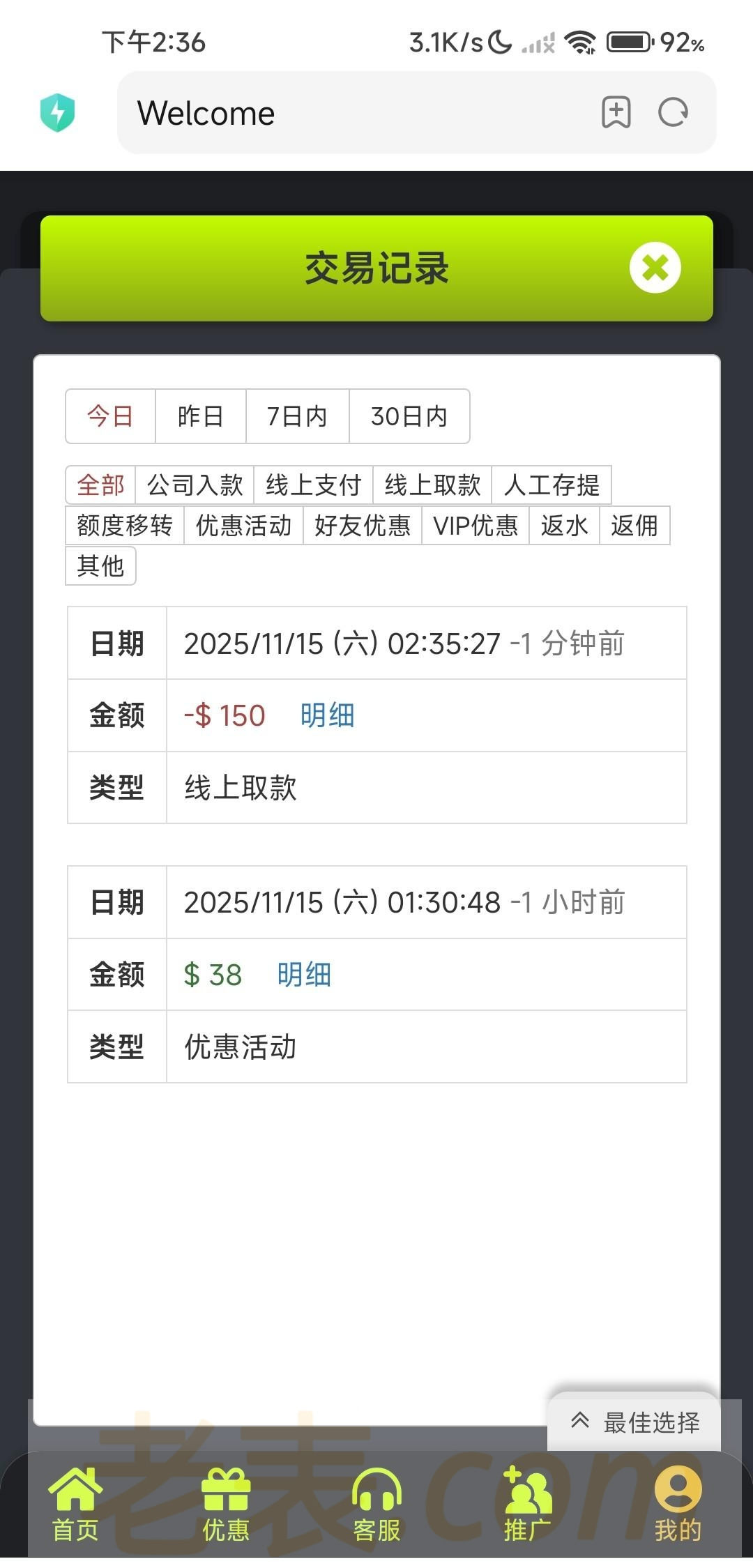Switch to the 昨日 date filter
Image resolution: width=753 pixels, height=1568 pixels.
tap(200, 416)
